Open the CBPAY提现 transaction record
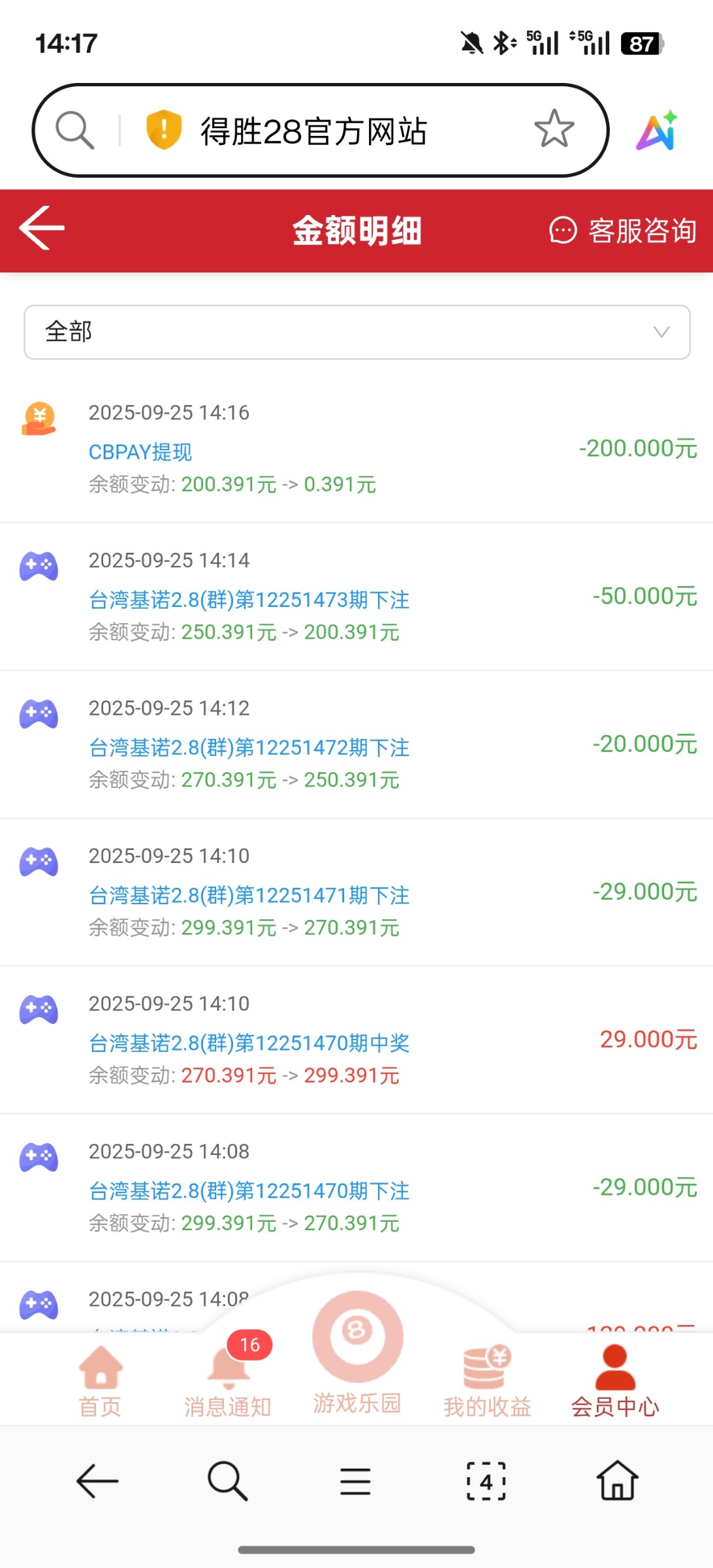 [x=140, y=452]
